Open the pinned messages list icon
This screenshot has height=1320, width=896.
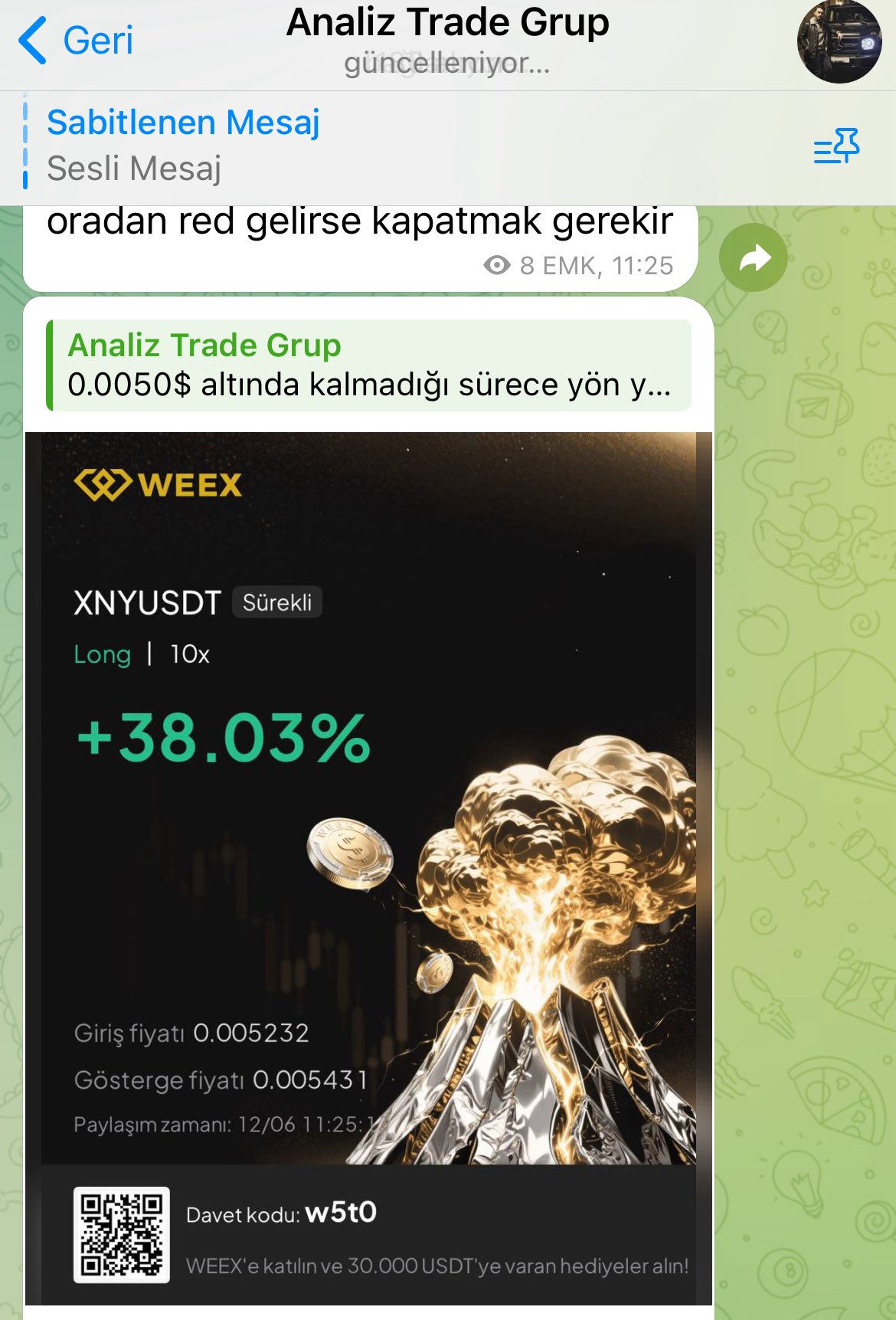[x=836, y=146]
